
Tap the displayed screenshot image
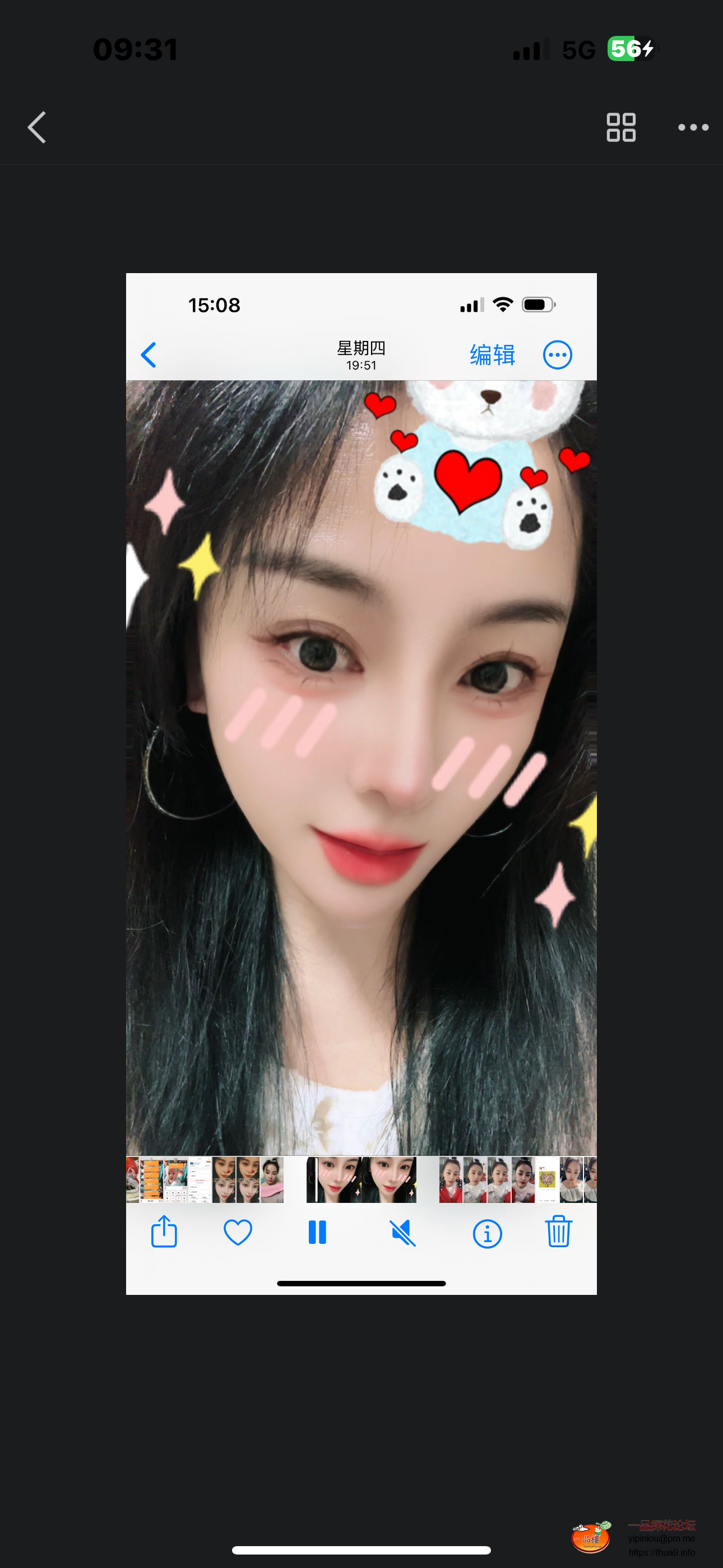[361, 783]
